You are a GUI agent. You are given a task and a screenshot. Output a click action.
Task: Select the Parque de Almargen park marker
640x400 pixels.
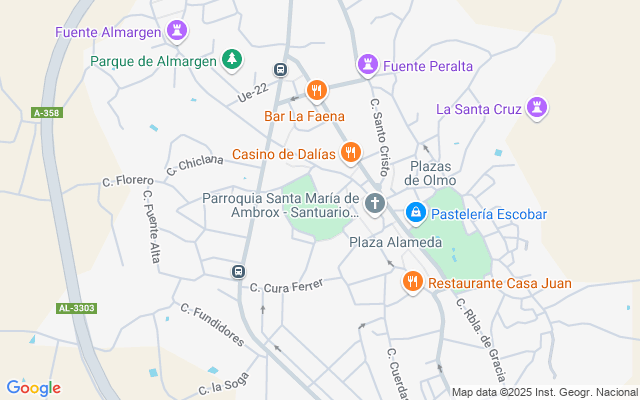232,60
